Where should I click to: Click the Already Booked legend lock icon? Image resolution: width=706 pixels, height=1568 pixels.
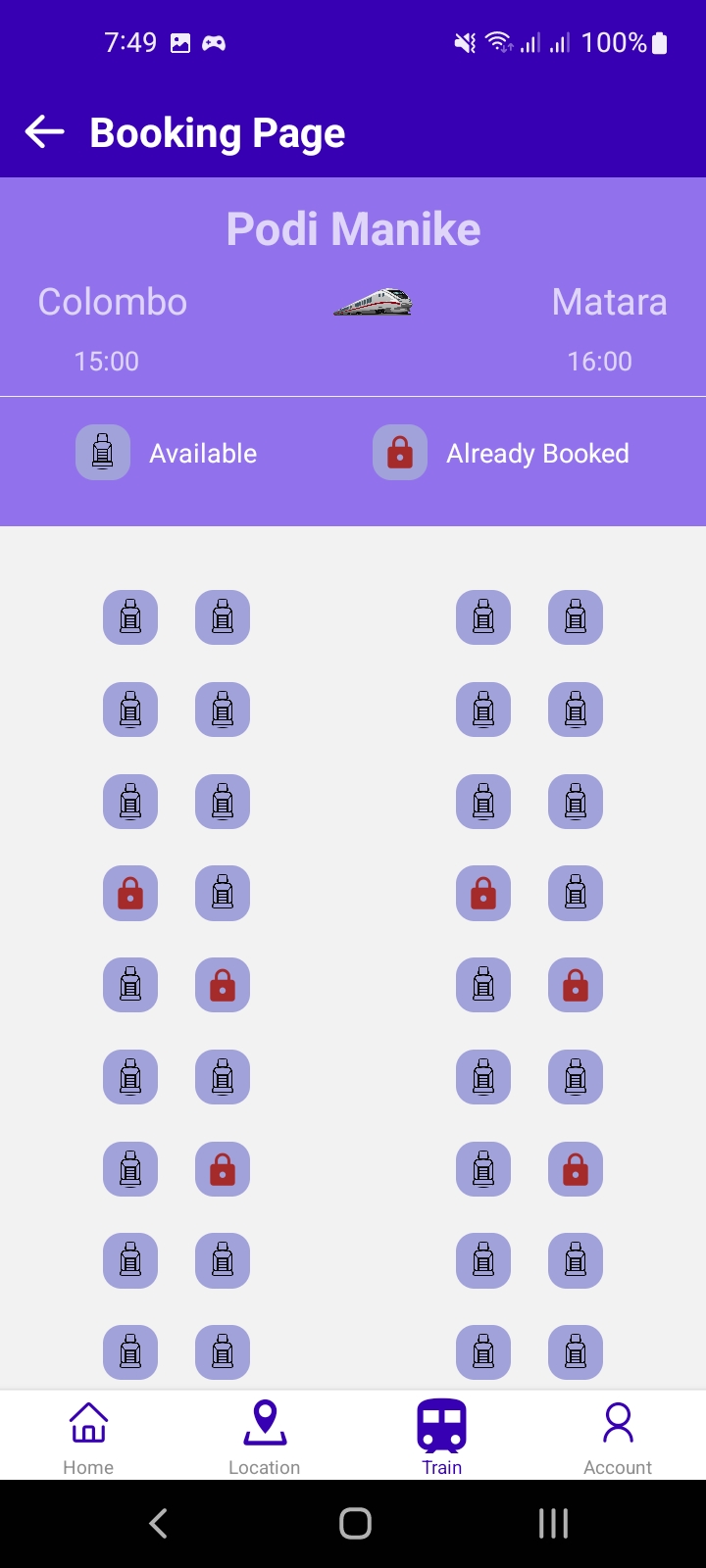point(398,453)
